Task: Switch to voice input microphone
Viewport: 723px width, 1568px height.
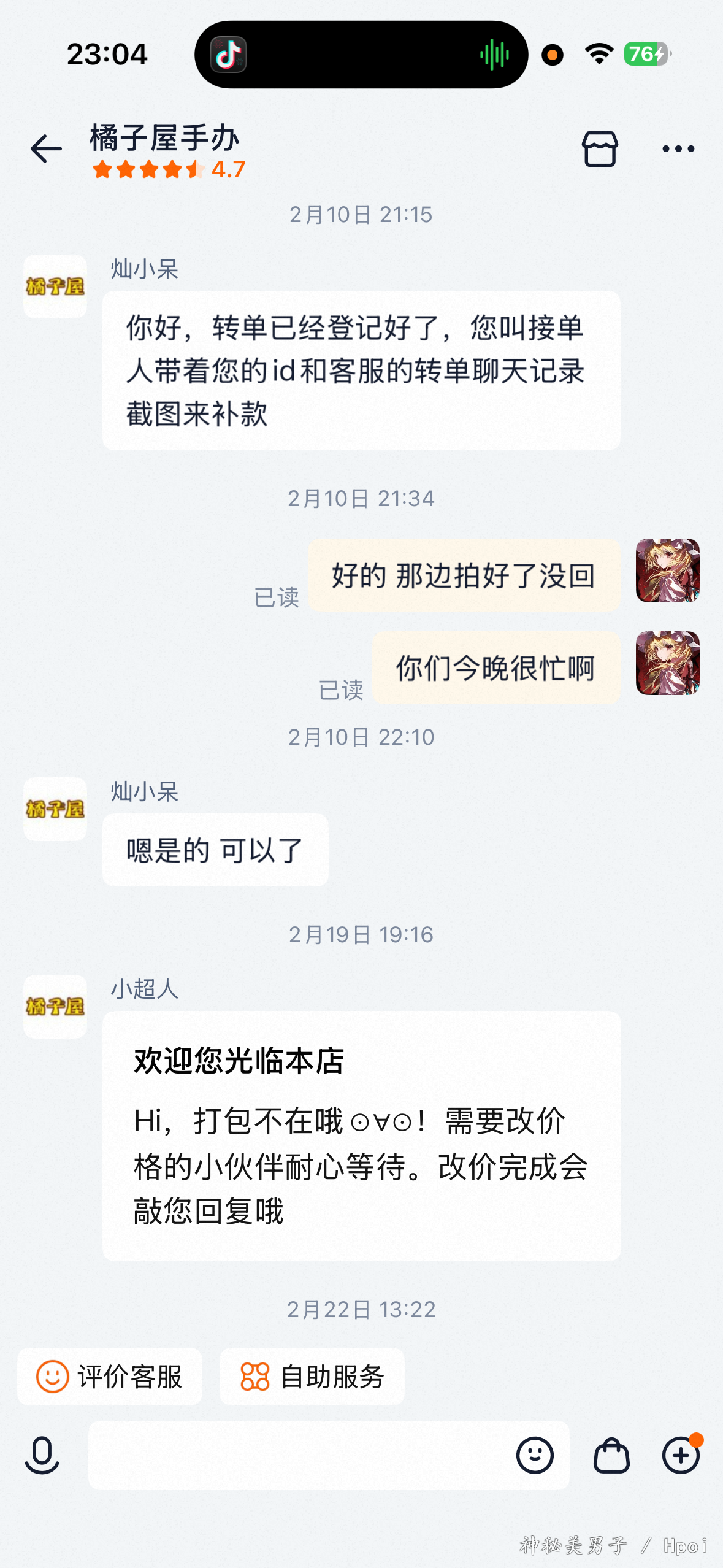Action: 42,1455
